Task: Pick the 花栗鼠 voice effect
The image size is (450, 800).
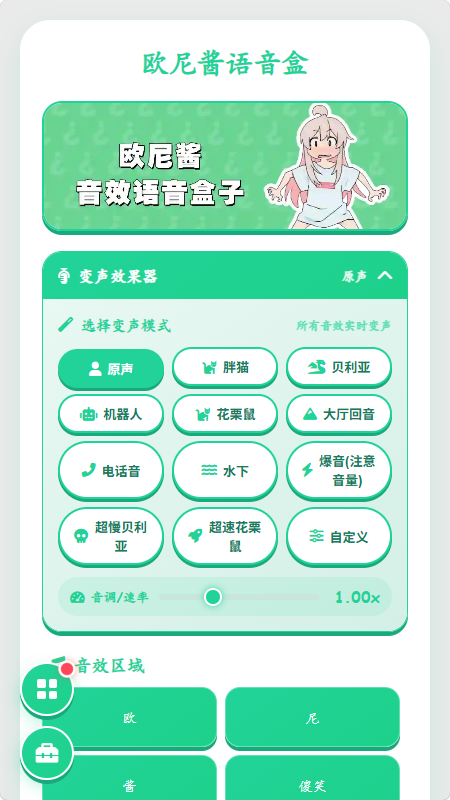Action: pyautogui.click(x=225, y=414)
